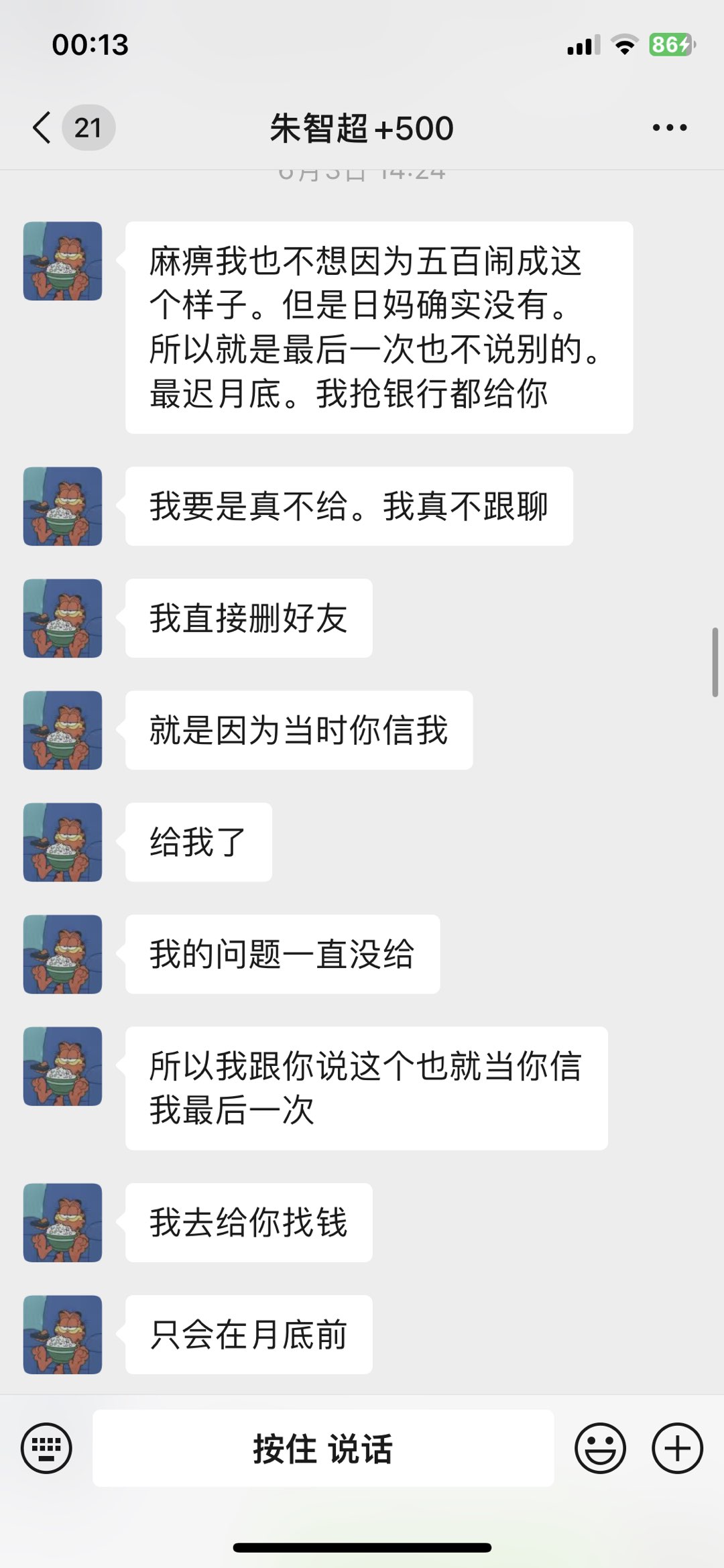The height and width of the screenshot is (1568, 724).
Task: Open the avatar beside the 我去给你找钱 message
Action: tap(63, 1222)
